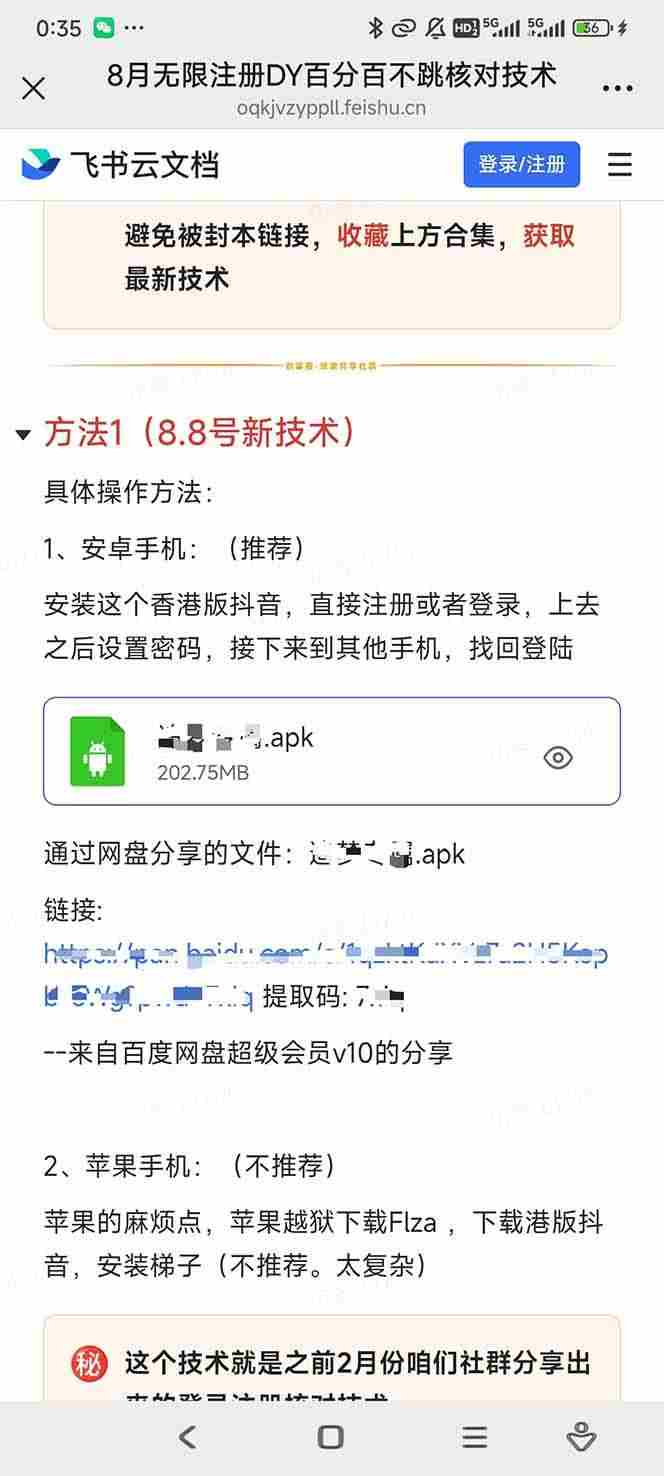The image size is (664, 1476).
Task: Preview the apk file via eye icon
Action: [x=558, y=758]
